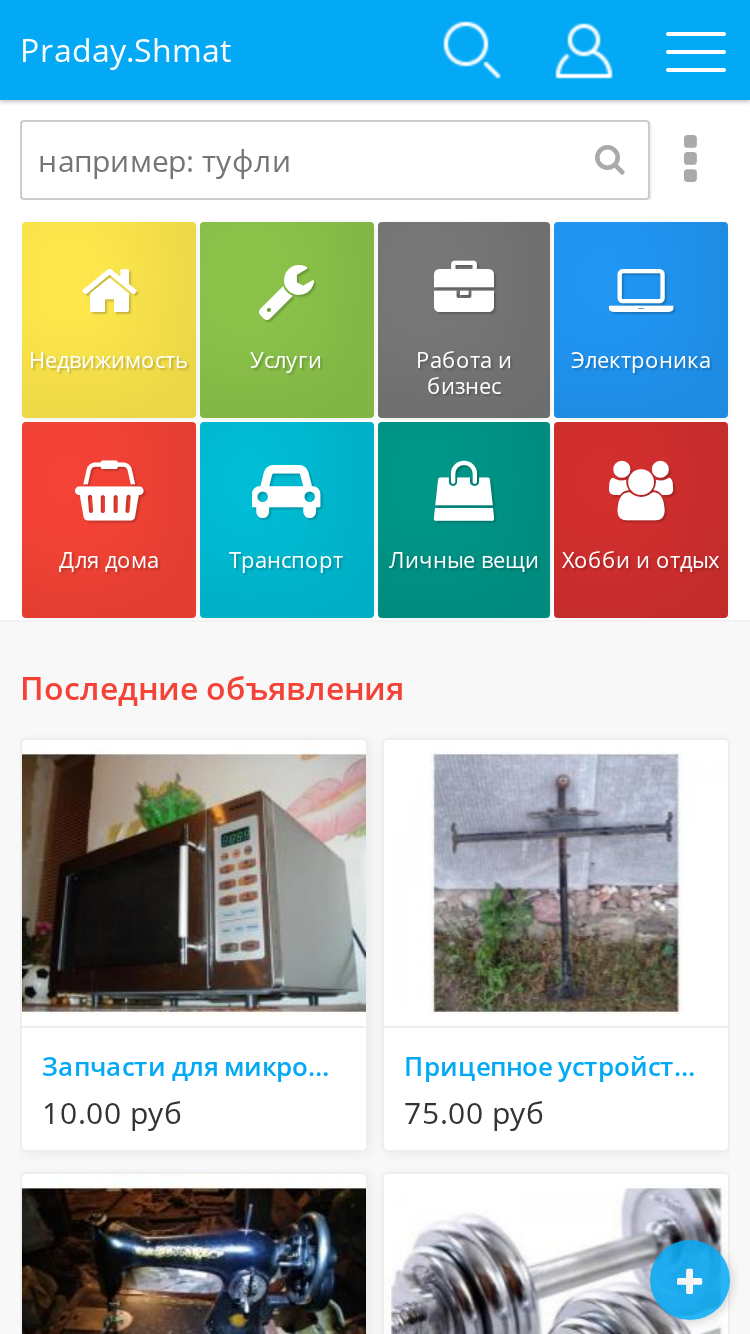The height and width of the screenshot is (1334, 750).
Task: Open the user profile icon
Action: pos(583,50)
